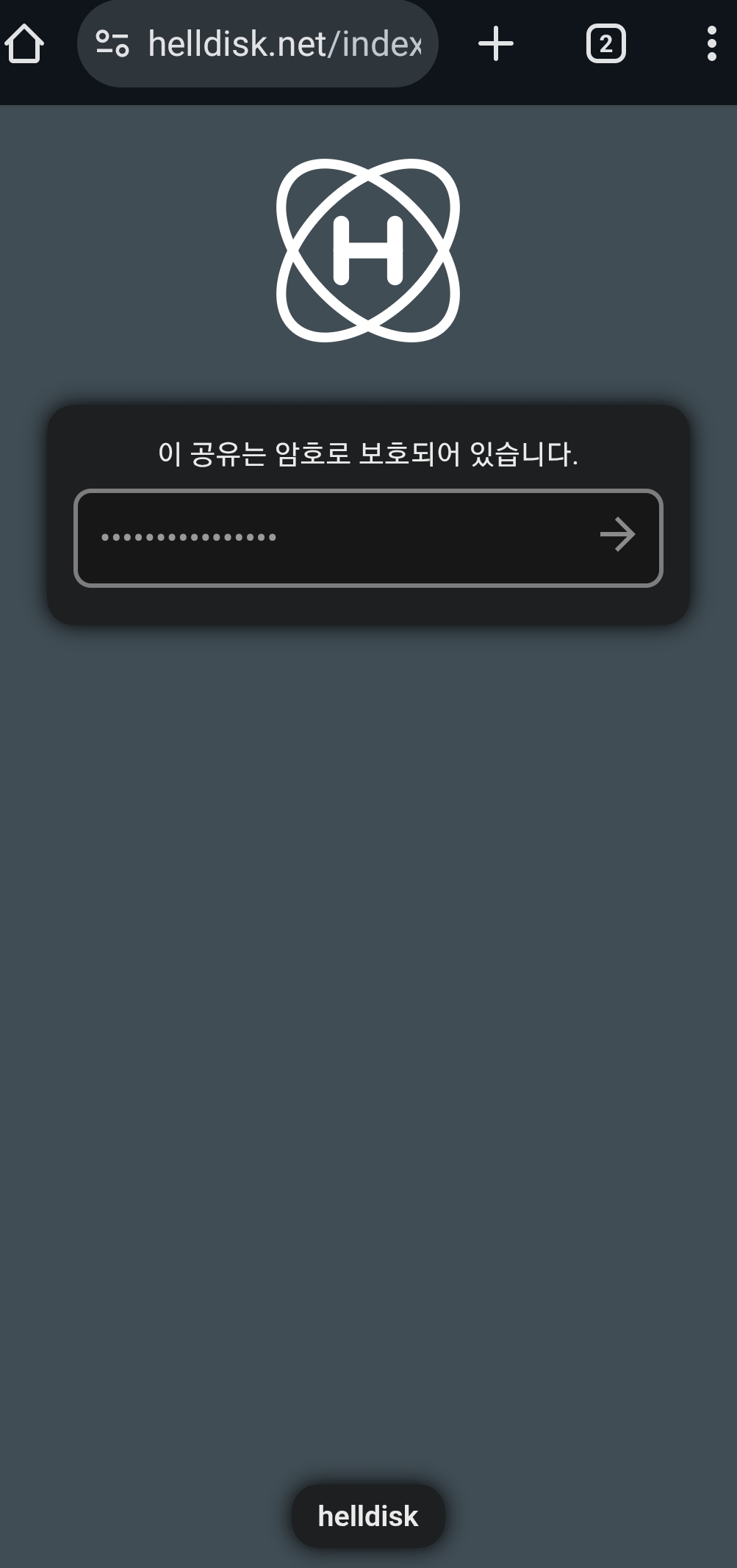Open the site info icon in address bar

(x=112, y=43)
